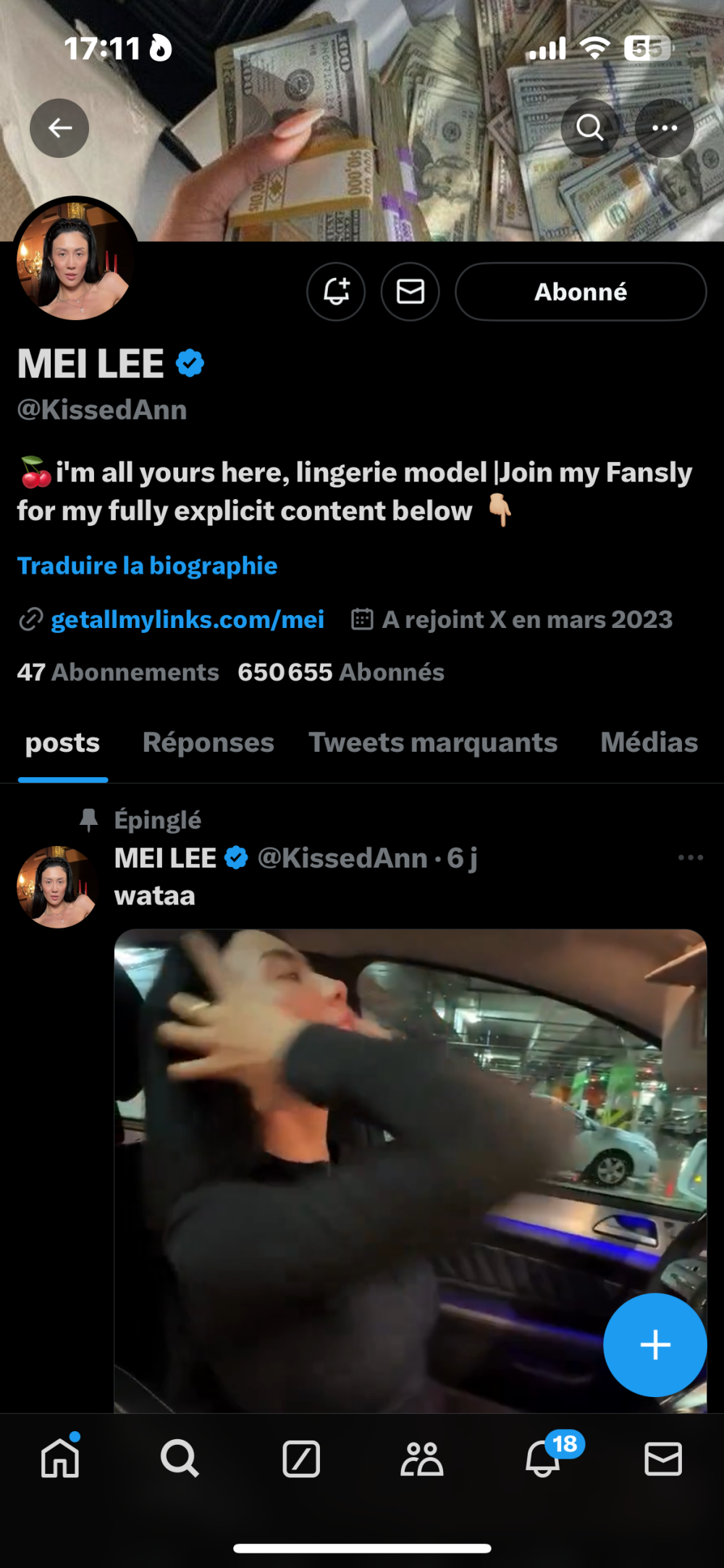Go to the Home tab
Image resolution: width=724 pixels, height=1568 pixels.
(60, 1458)
